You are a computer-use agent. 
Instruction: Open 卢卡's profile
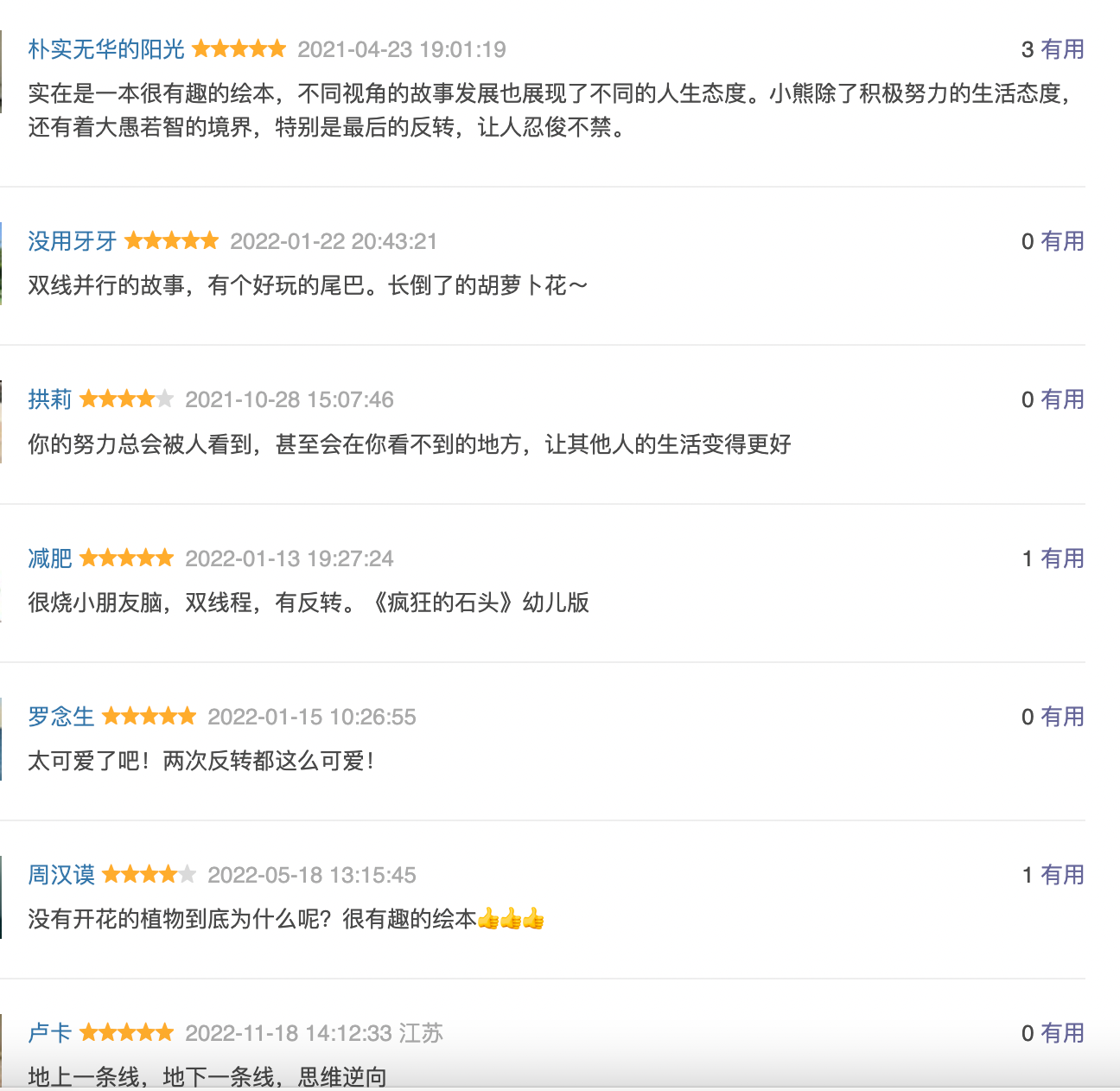[50, 1033]
